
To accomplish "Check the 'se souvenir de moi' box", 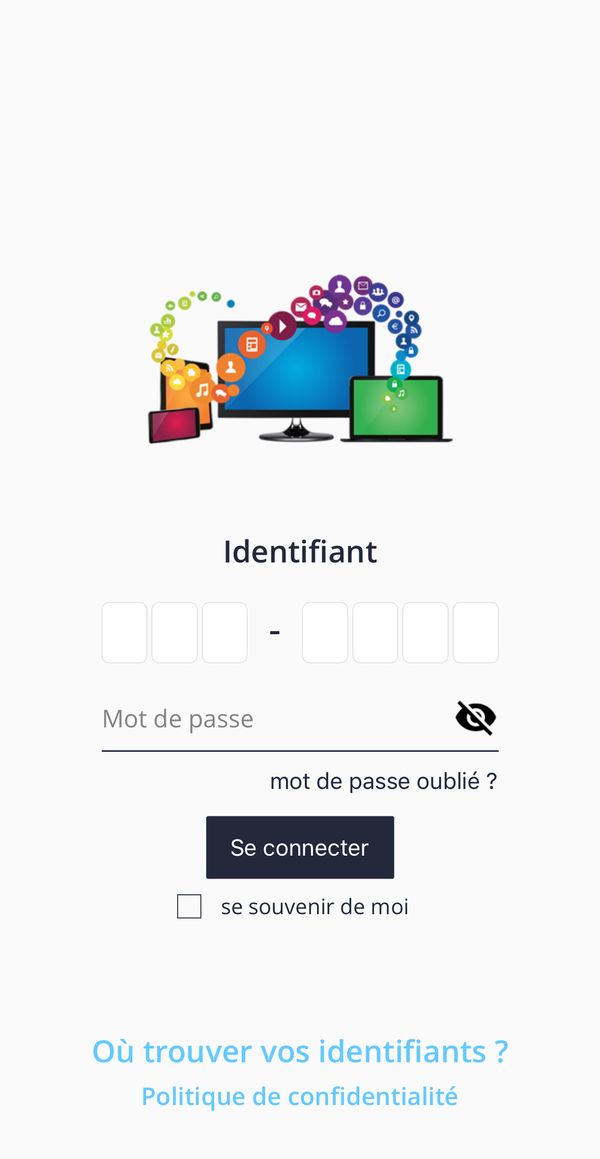I will click(x=189, y=906).
